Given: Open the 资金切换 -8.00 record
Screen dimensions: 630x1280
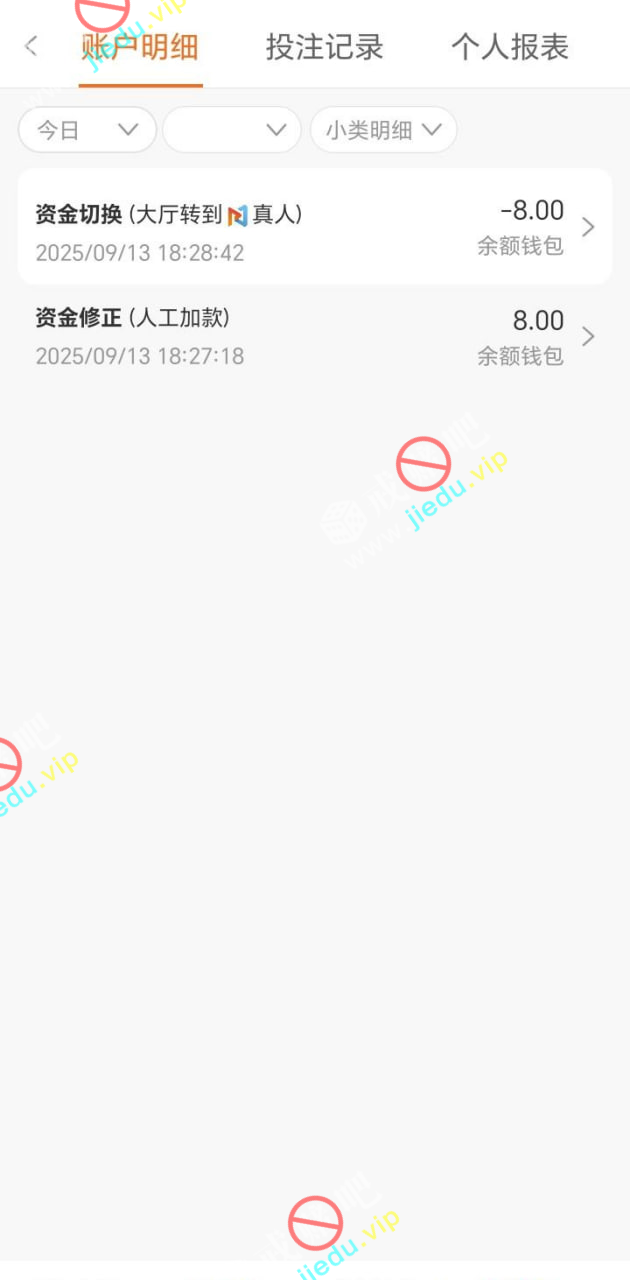Looking at the screenshot, I should coord(314,227).
